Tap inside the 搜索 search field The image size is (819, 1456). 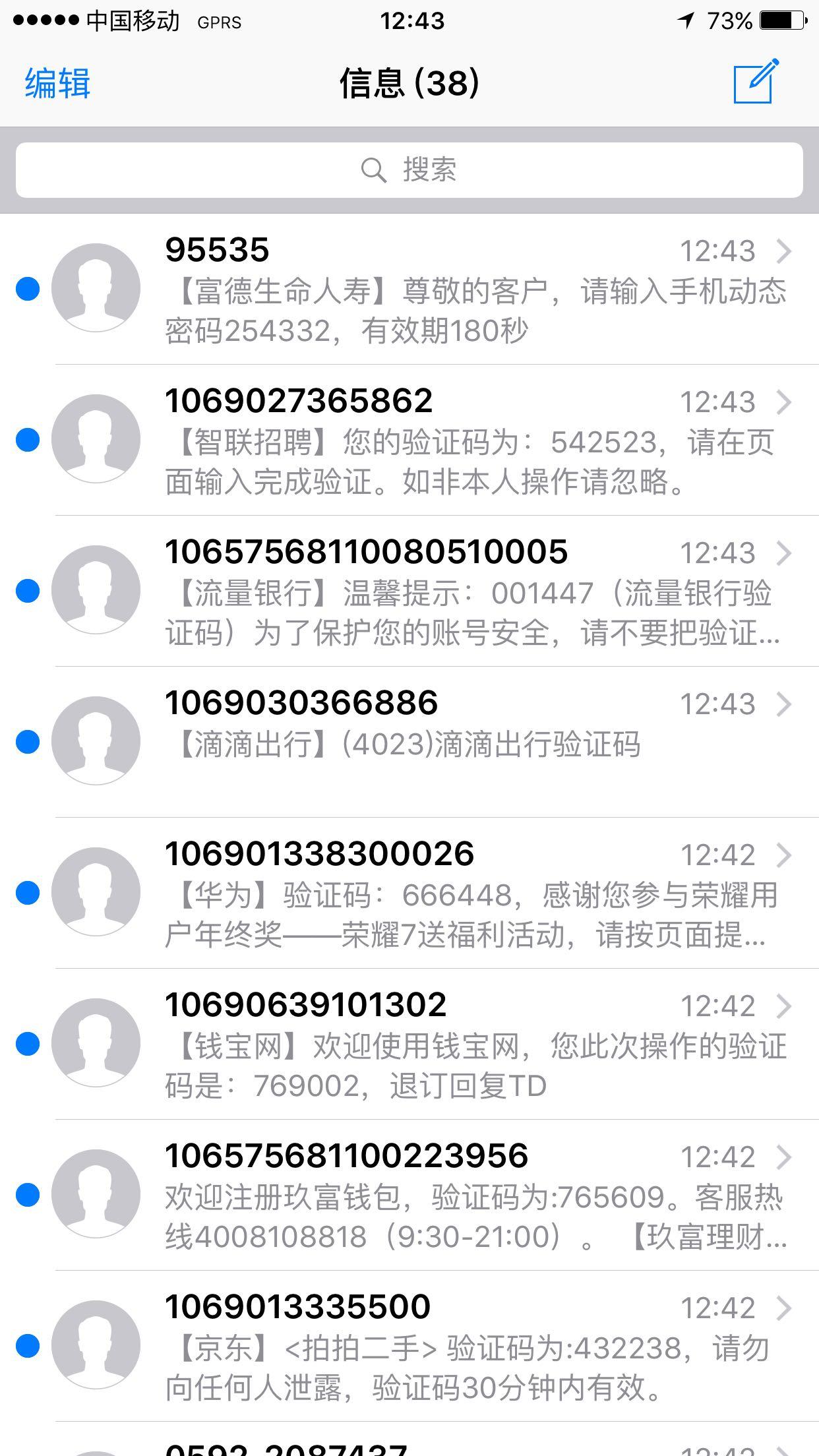point(409,170)
